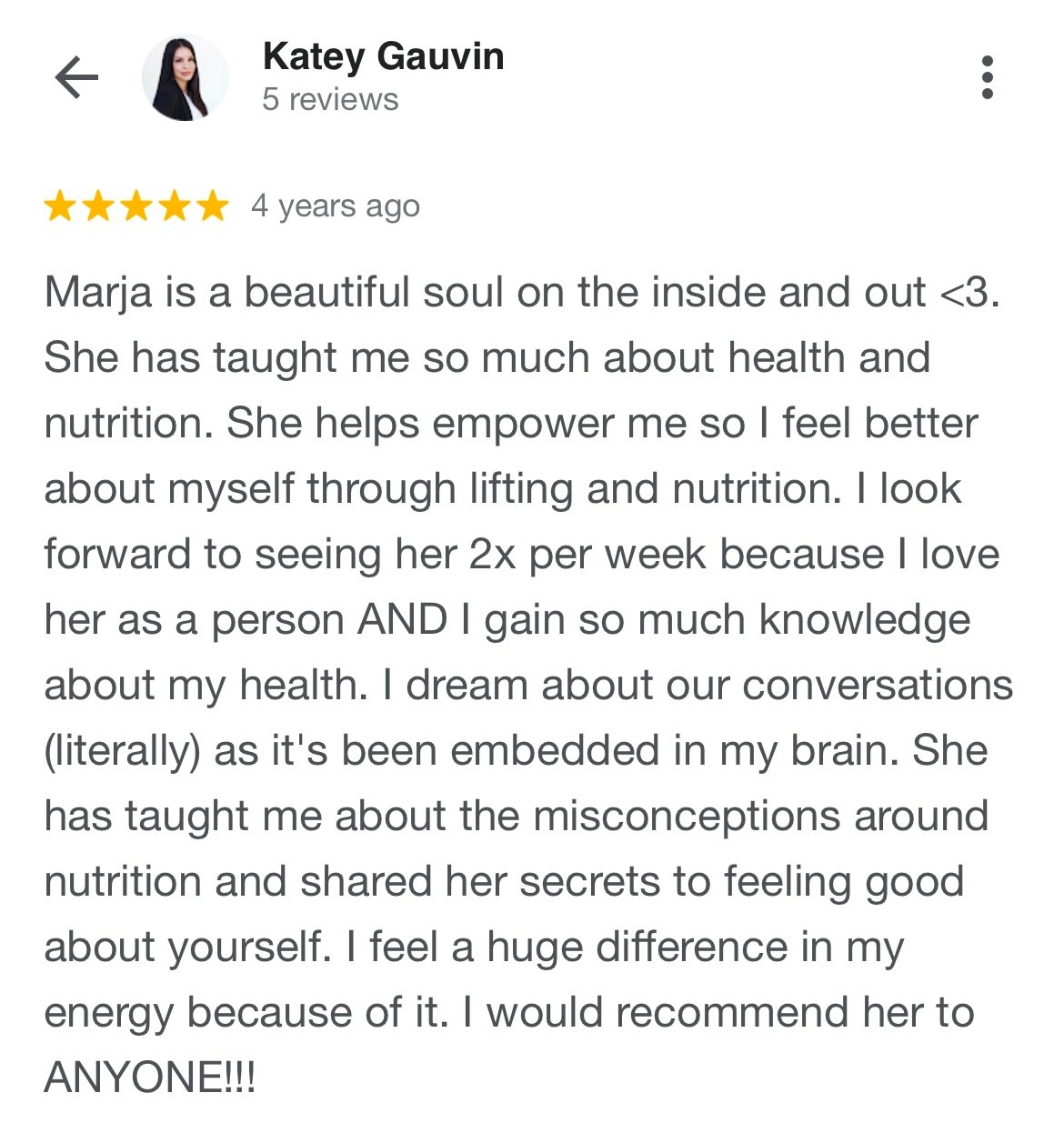The image size is (1064, 1133).
Task: Open the three-dot overflow menu
Action: click(x=988, y=77)
